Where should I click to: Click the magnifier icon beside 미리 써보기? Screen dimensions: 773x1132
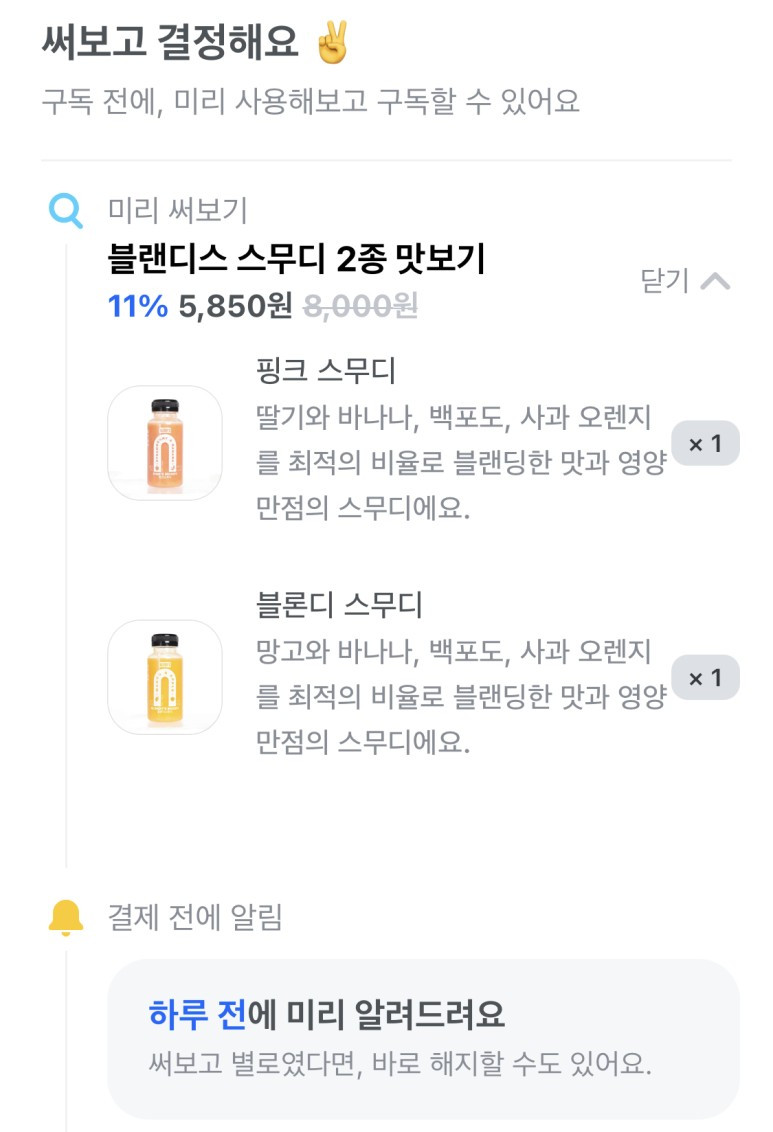[x=65, y=210]
